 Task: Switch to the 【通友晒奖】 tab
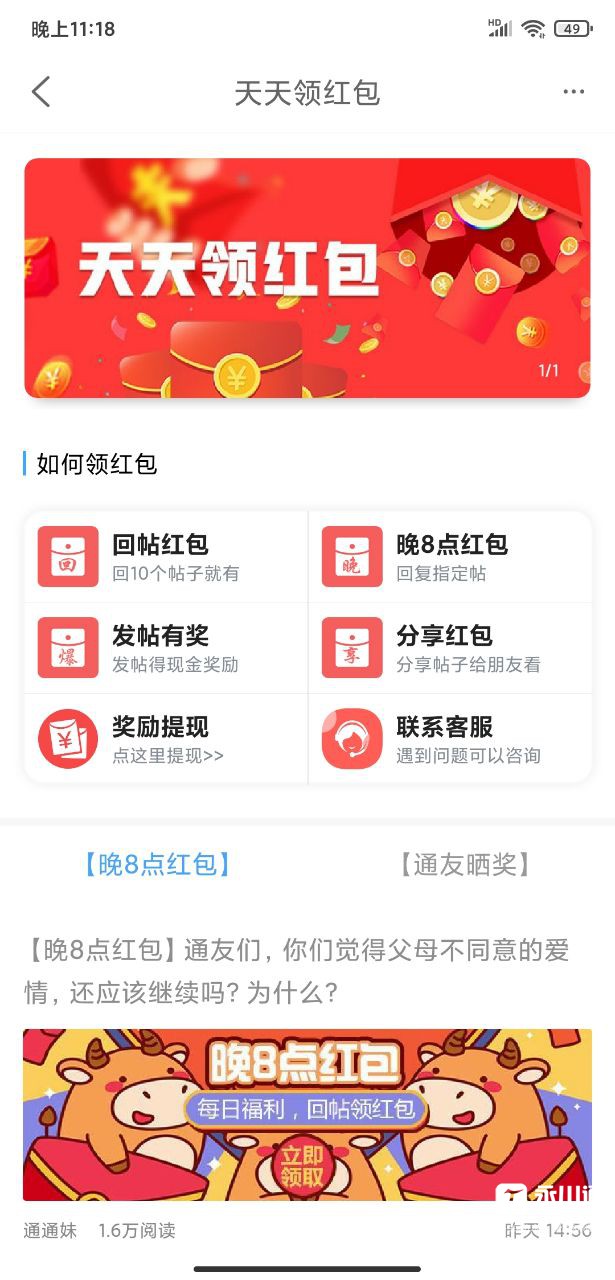pos(464,865)
